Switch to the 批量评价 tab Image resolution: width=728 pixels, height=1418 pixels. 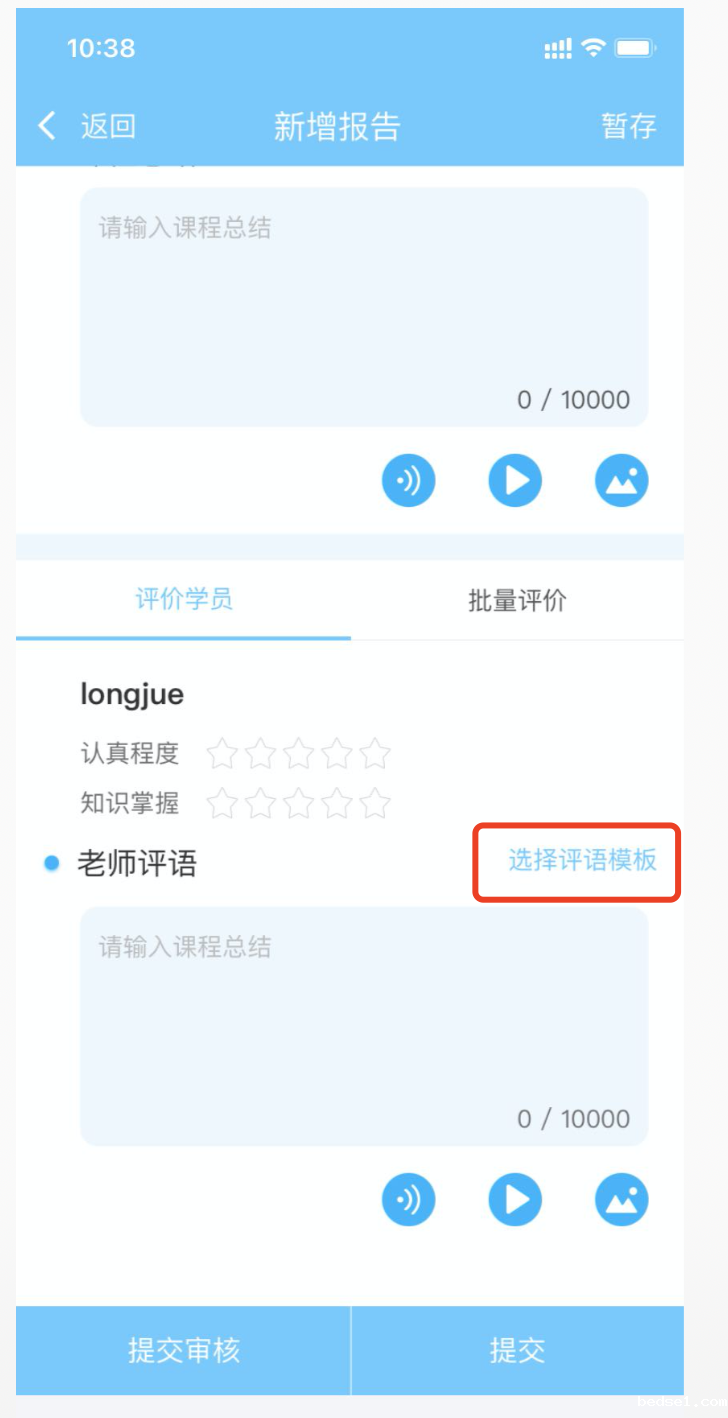[517, 600]
